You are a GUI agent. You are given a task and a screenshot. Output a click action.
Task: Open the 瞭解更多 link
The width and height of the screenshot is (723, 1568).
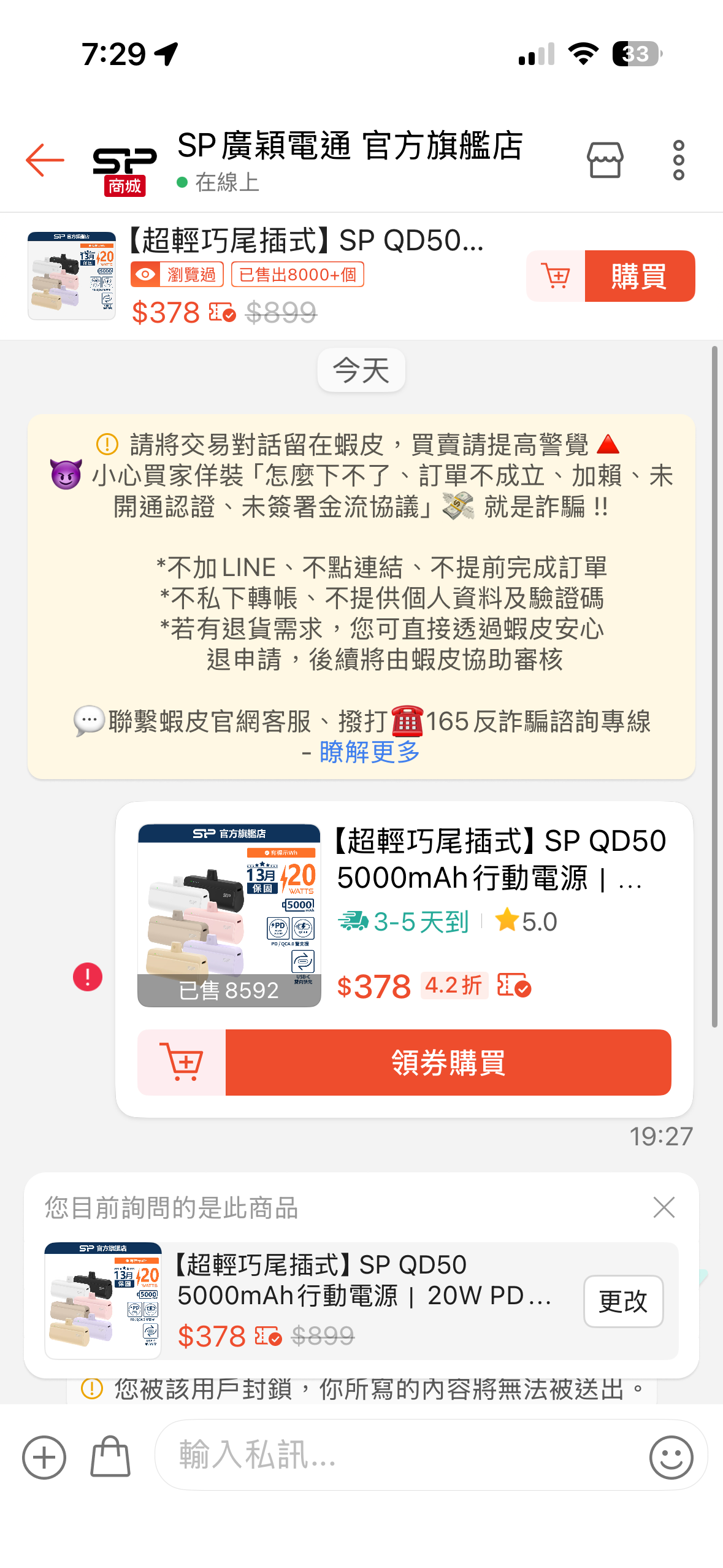pos(369,752)
